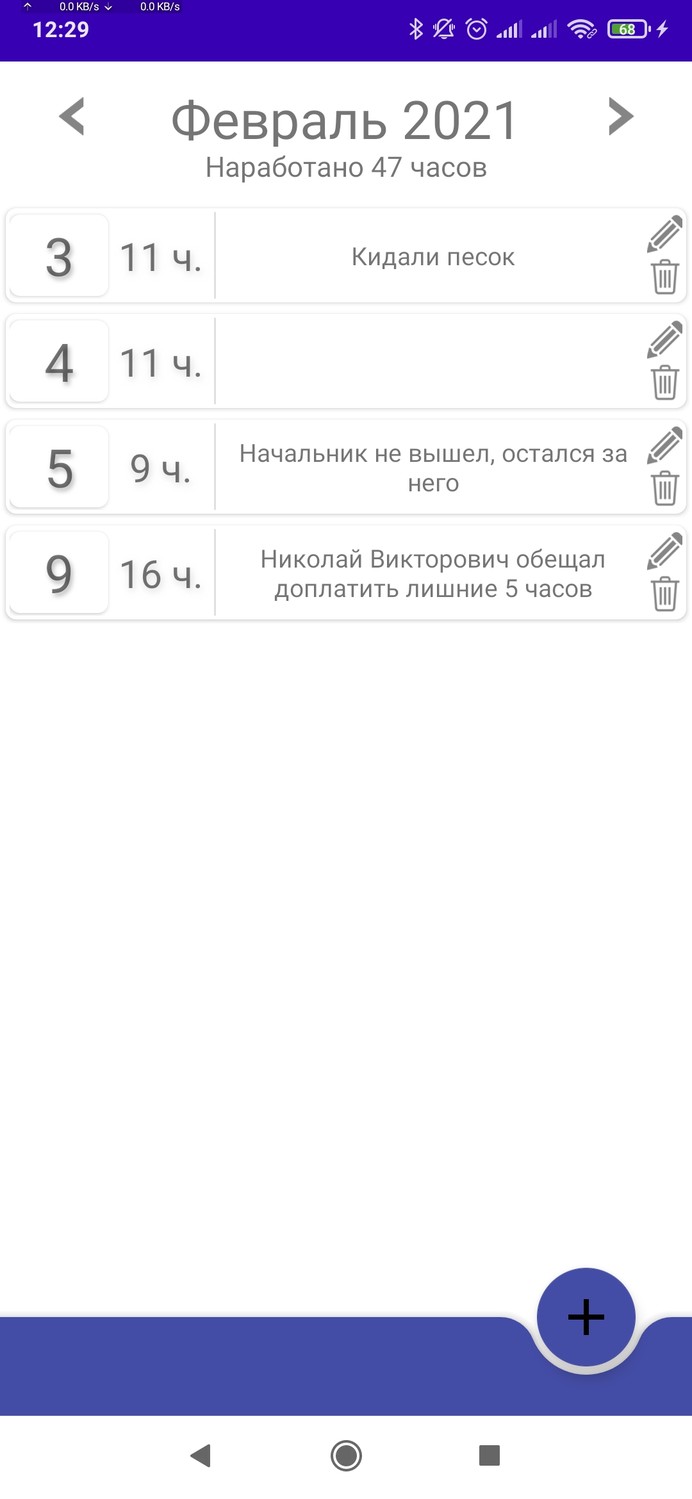
Task: Delete the 9 ч. entry for day 5
Action: 665,489
